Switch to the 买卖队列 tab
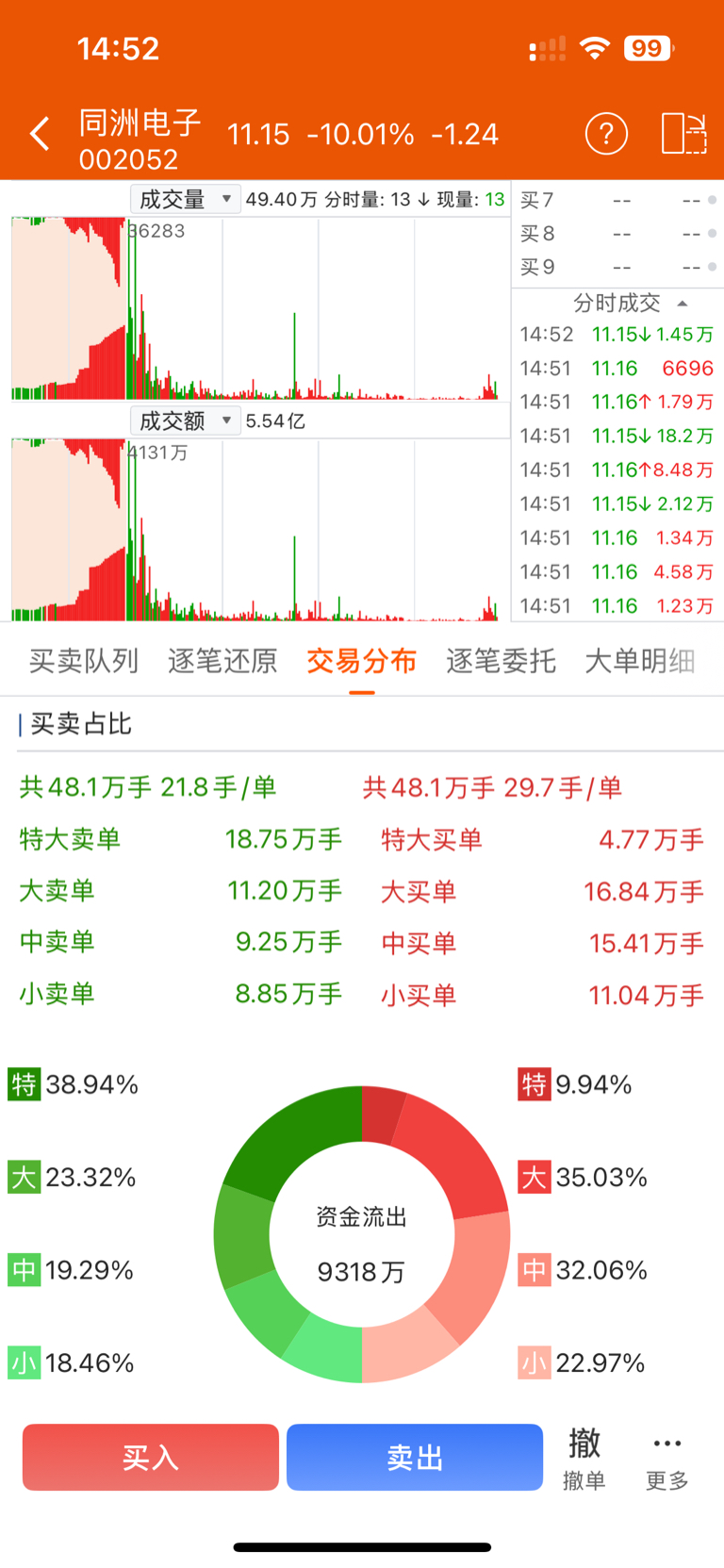Image resolution: width=724 pixels, height=1568 pixels. (x=84, y=661)
